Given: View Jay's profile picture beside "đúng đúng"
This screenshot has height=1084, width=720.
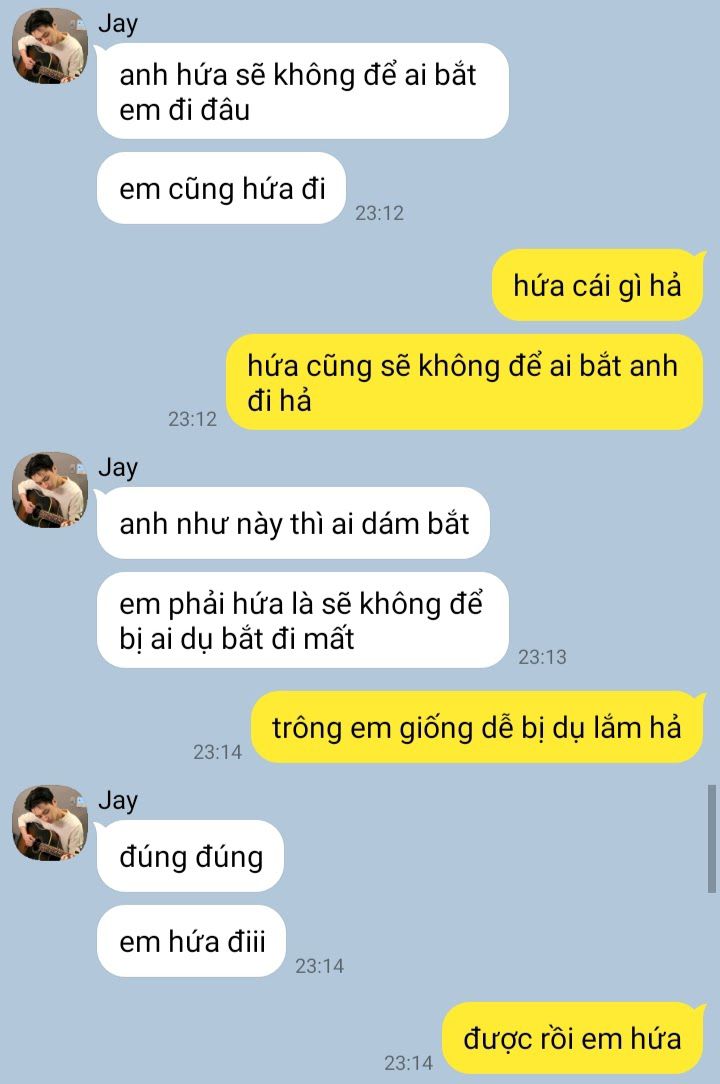Looking at the screenshot, I should 50,823.
